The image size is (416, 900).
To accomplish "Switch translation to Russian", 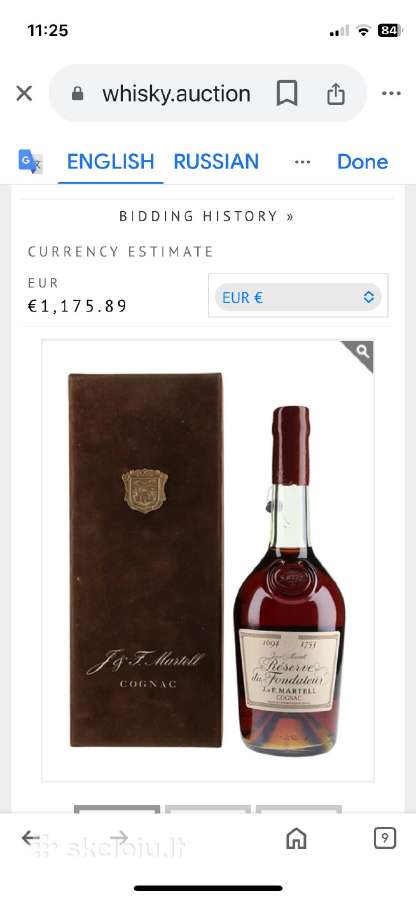I will click(x=216, y=162).
